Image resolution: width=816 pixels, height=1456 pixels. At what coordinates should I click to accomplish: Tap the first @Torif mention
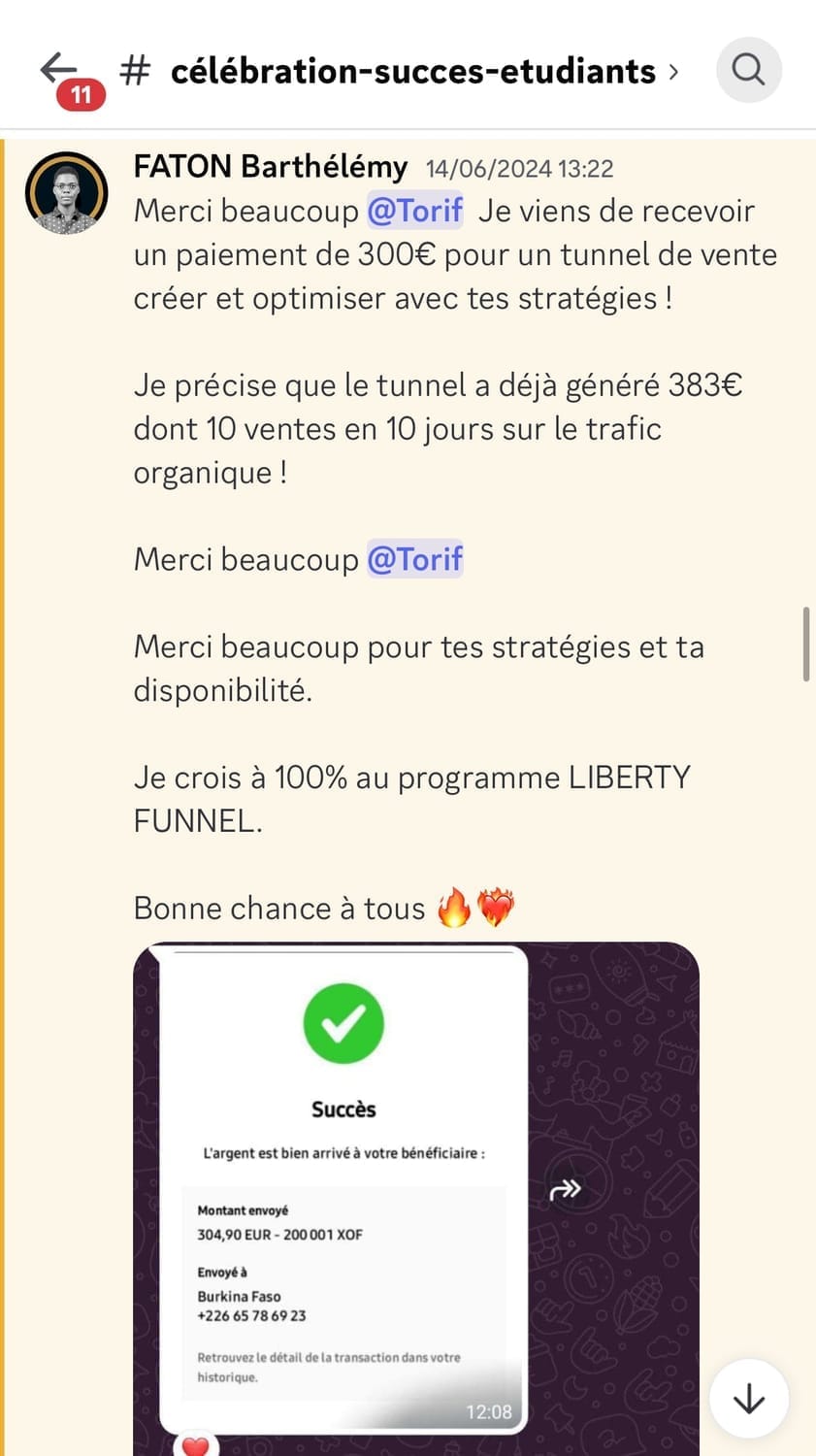coord(414,211)
